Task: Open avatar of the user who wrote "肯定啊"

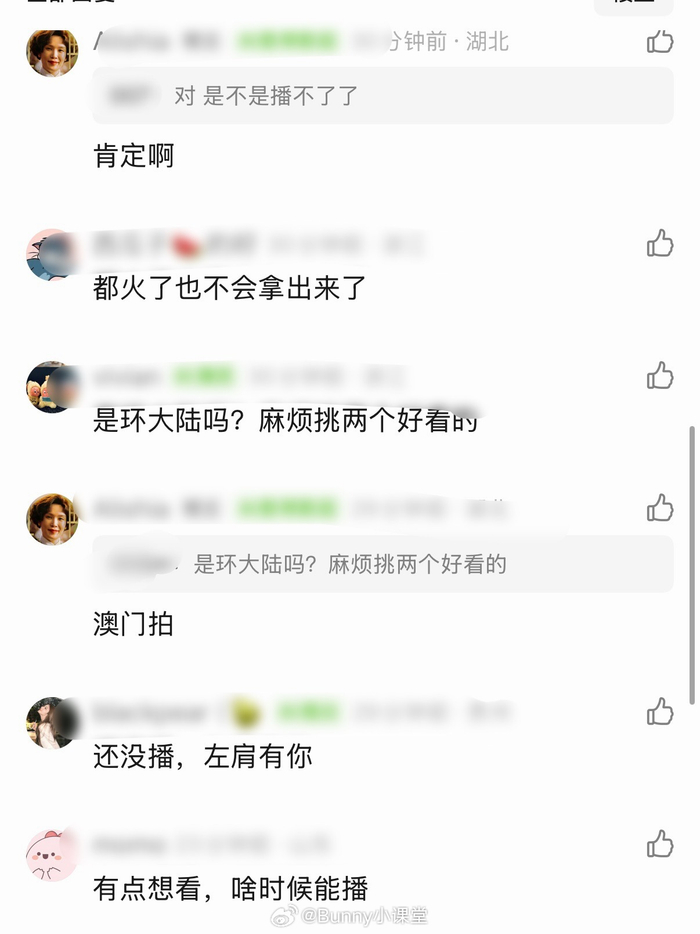Action: (x=52, y=52)
